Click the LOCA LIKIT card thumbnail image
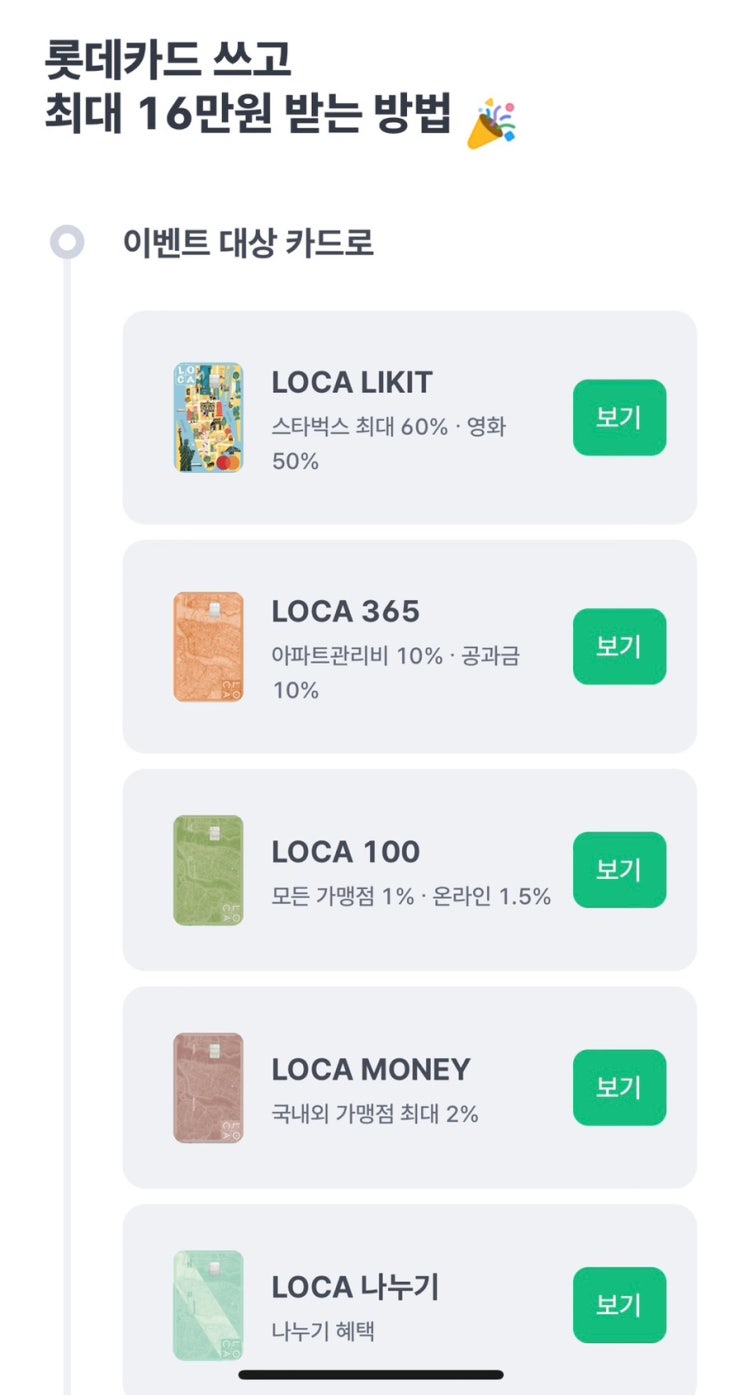The height and width of the screenshot is (1395, 743). 209,417
